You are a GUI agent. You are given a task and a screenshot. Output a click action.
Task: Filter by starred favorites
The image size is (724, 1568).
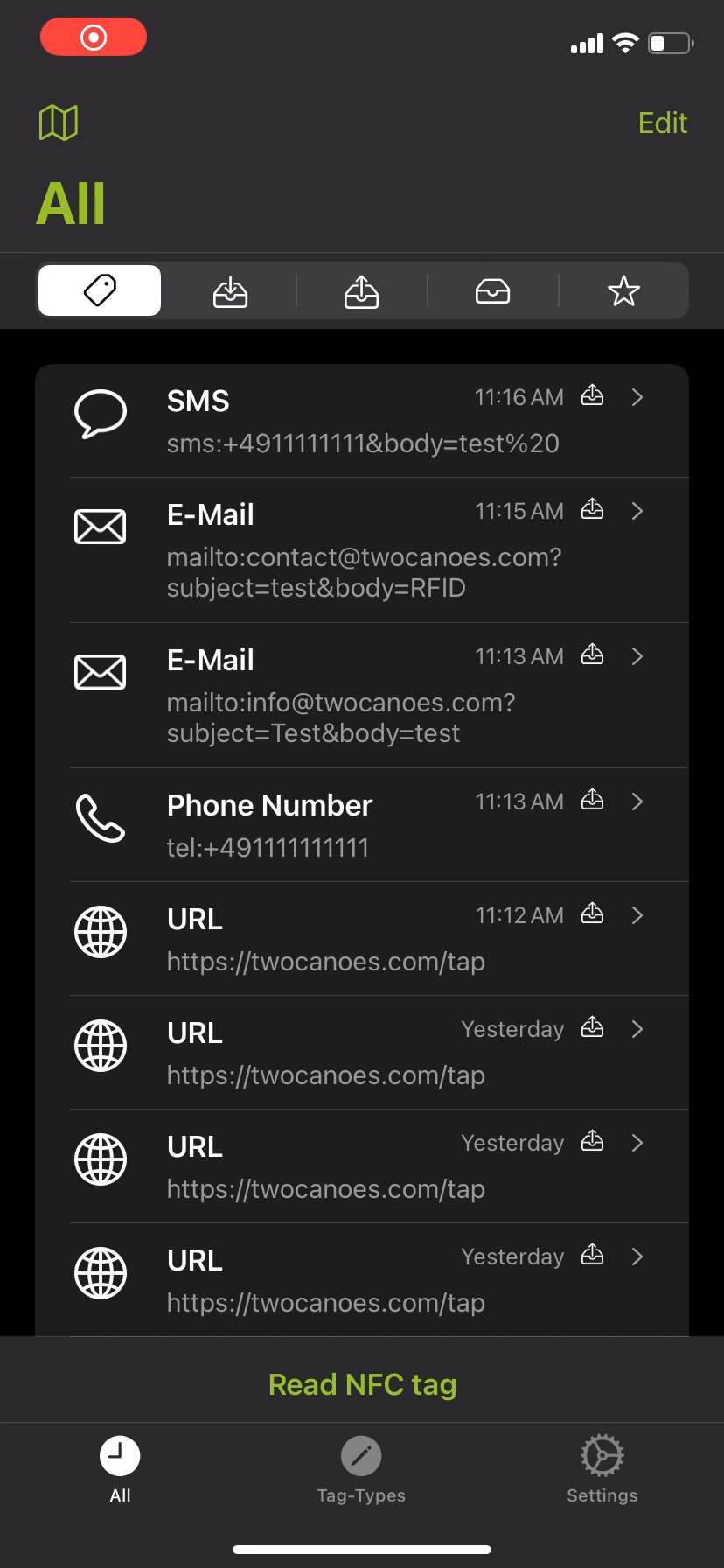click(623, 291)
